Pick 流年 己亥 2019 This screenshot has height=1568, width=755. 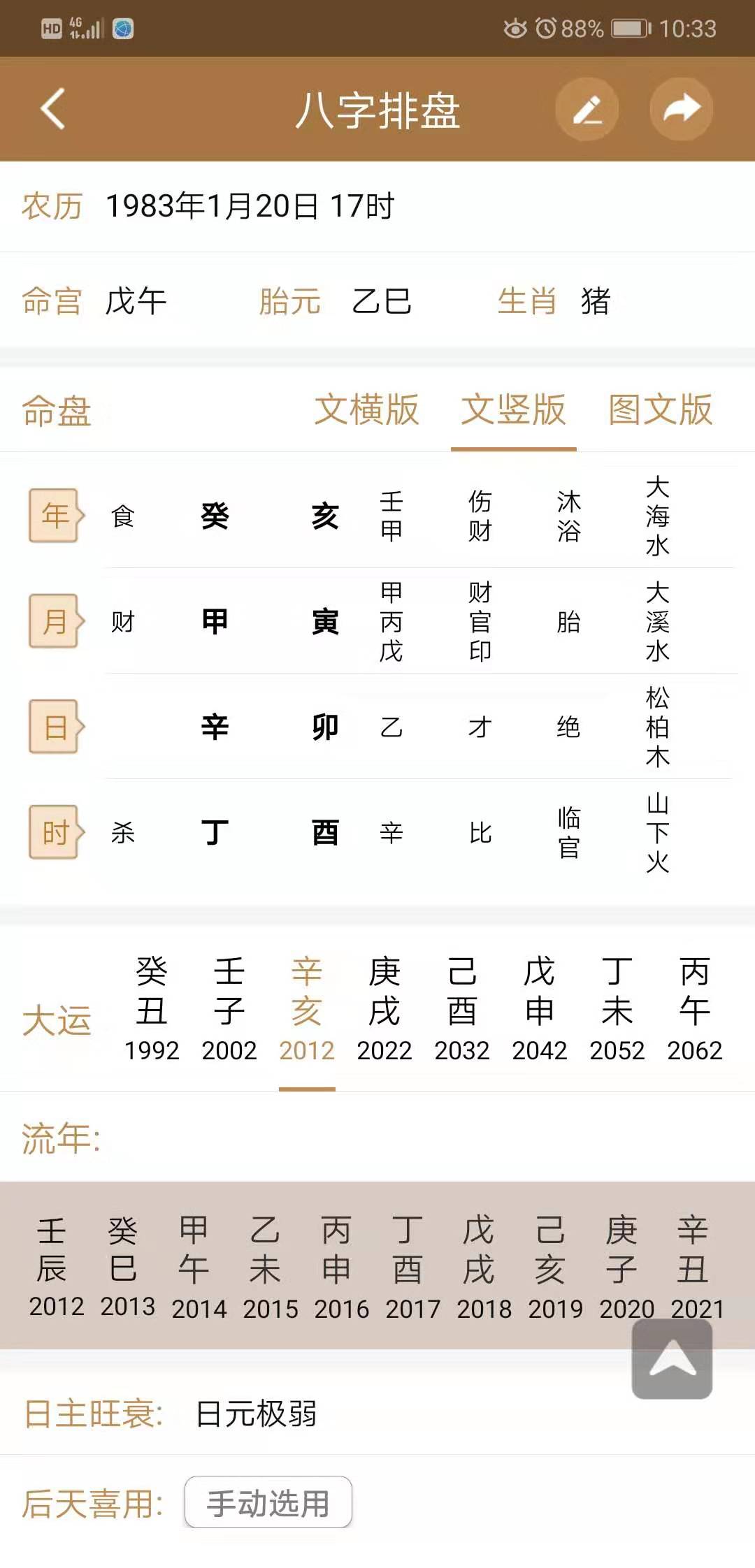[x=555, y=1268]
